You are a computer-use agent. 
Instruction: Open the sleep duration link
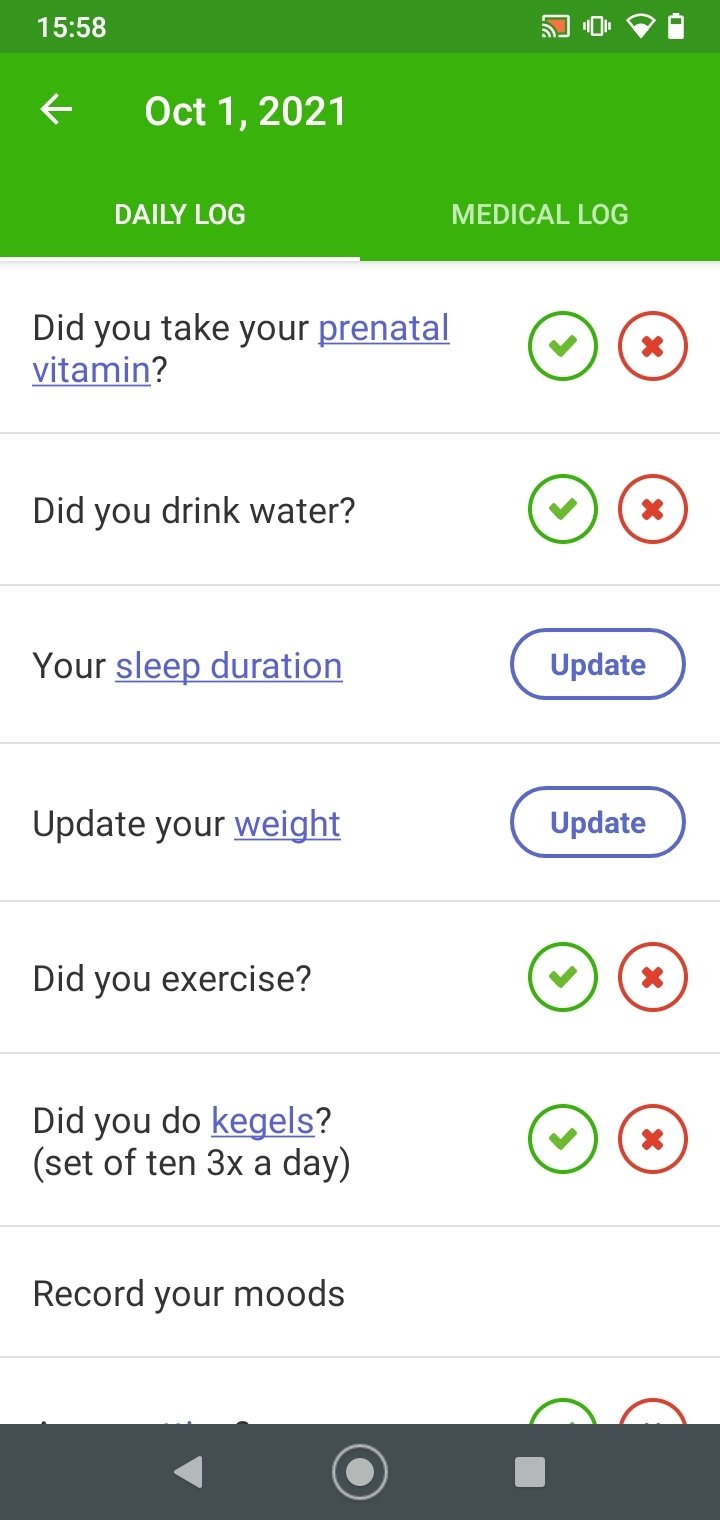point(229,666)
